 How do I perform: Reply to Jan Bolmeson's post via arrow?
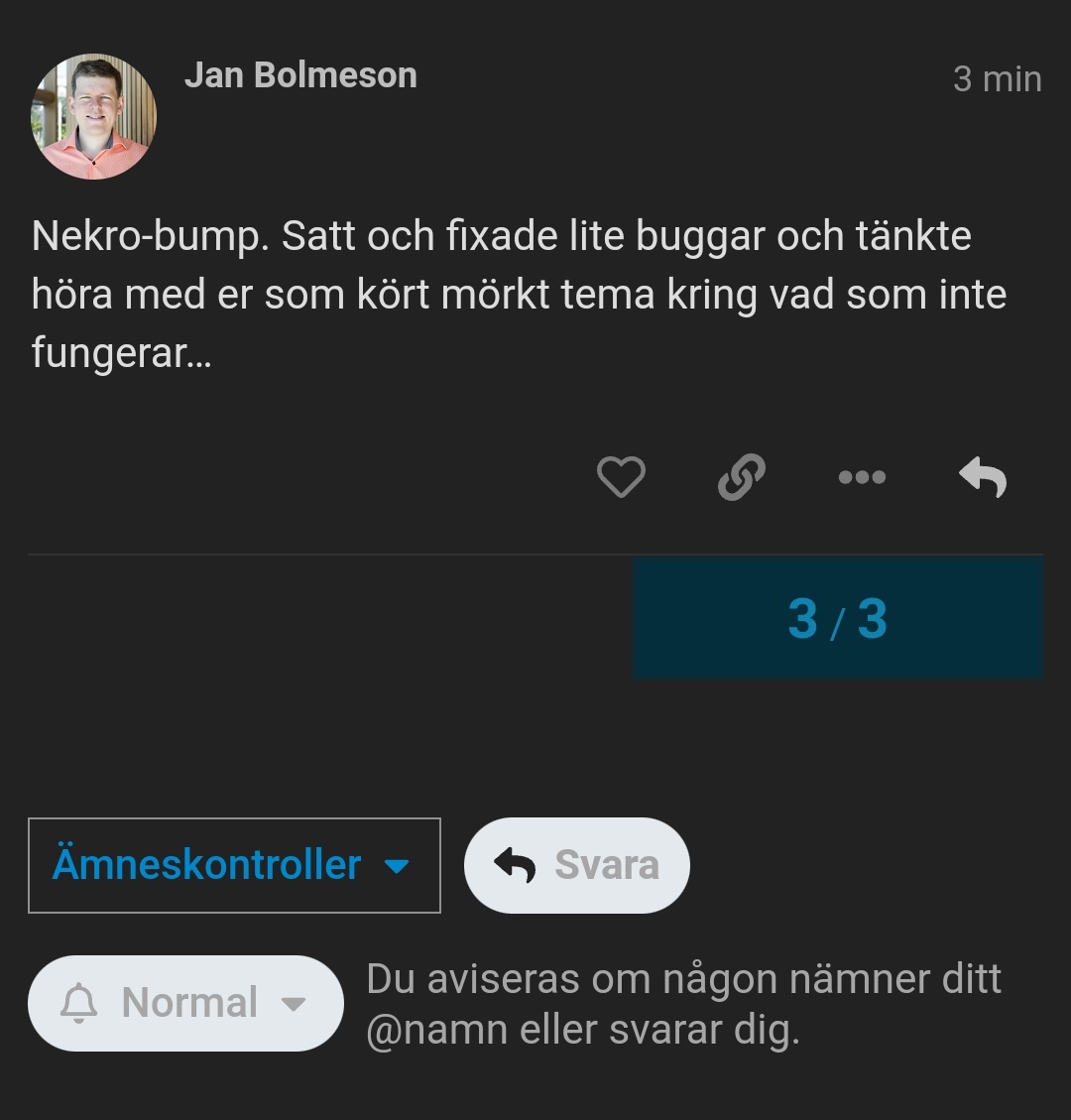(983, 477)
